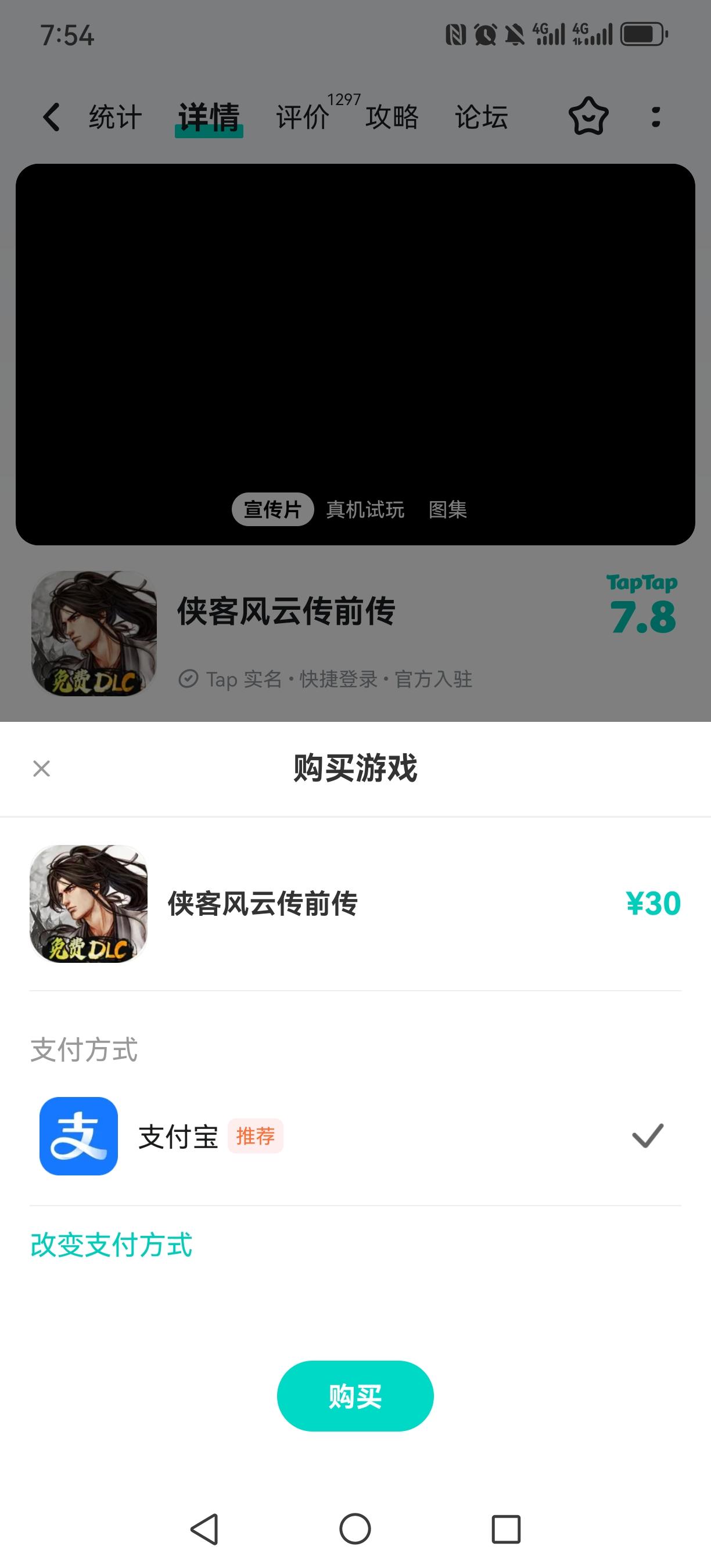
Task: Open the three-dot overflow menu
Action: pyautogui.click(x=657, y=116)
